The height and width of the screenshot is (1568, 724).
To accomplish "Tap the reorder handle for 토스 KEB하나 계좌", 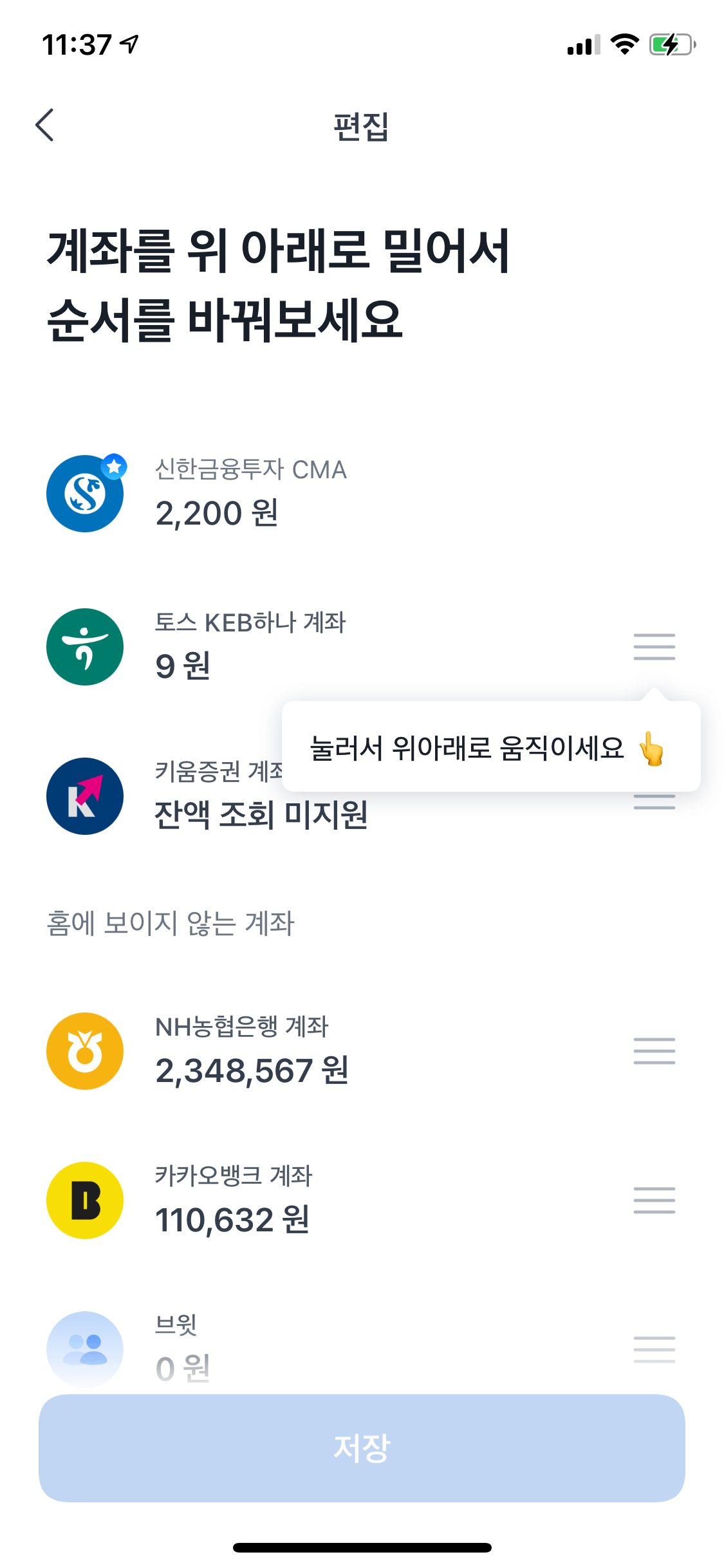I will [x=654, y=647].
